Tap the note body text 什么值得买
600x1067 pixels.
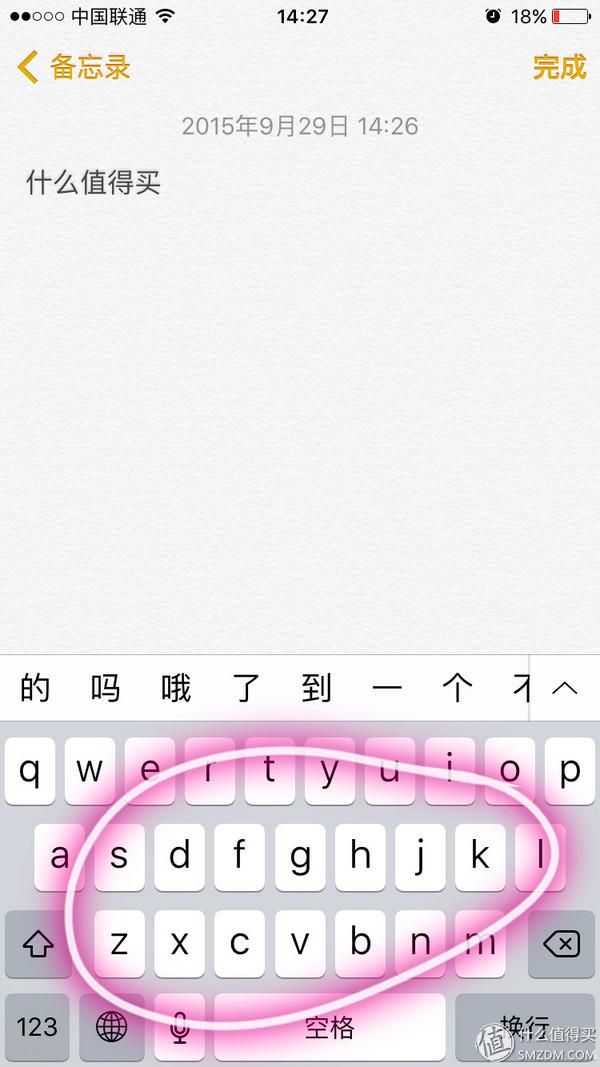93,184
